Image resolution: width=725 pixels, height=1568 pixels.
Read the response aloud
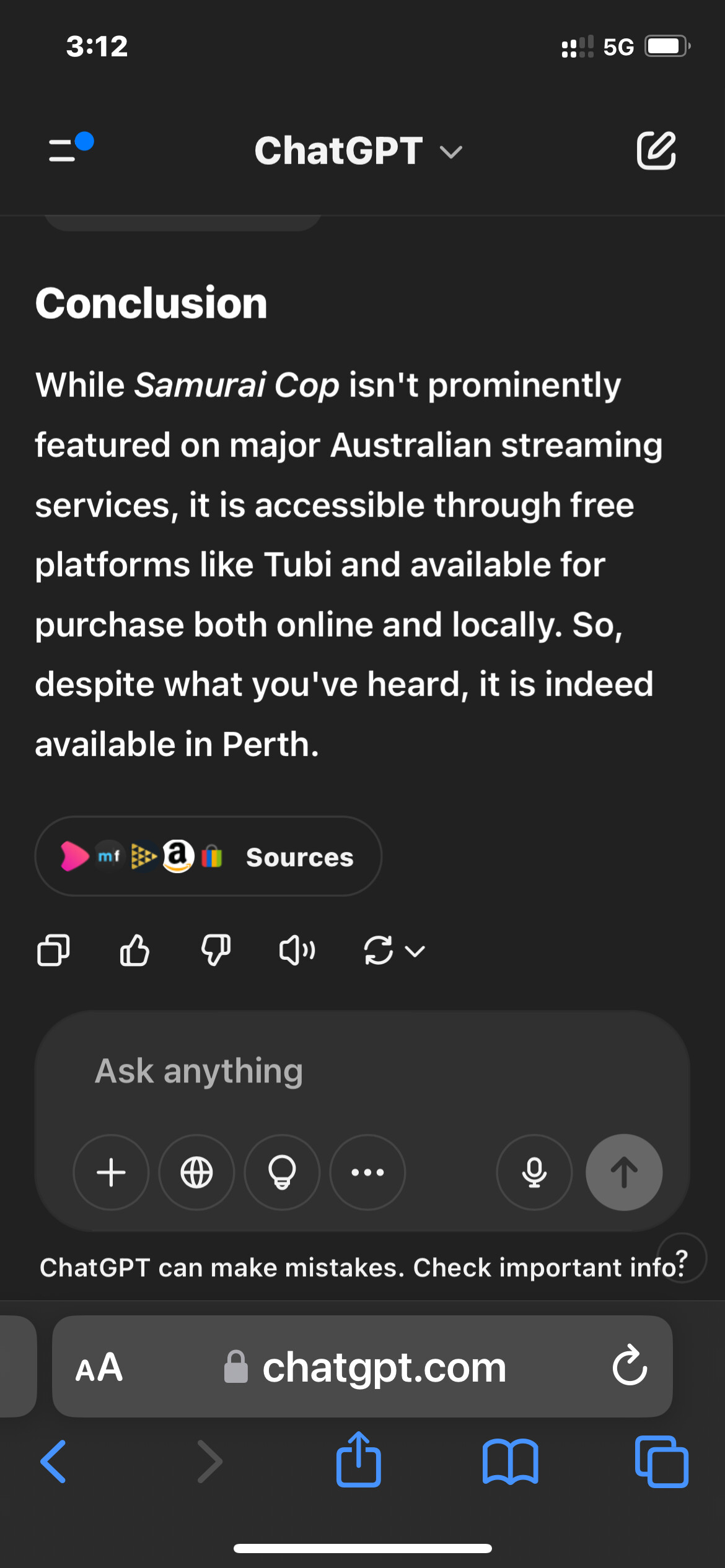(297, 950)
